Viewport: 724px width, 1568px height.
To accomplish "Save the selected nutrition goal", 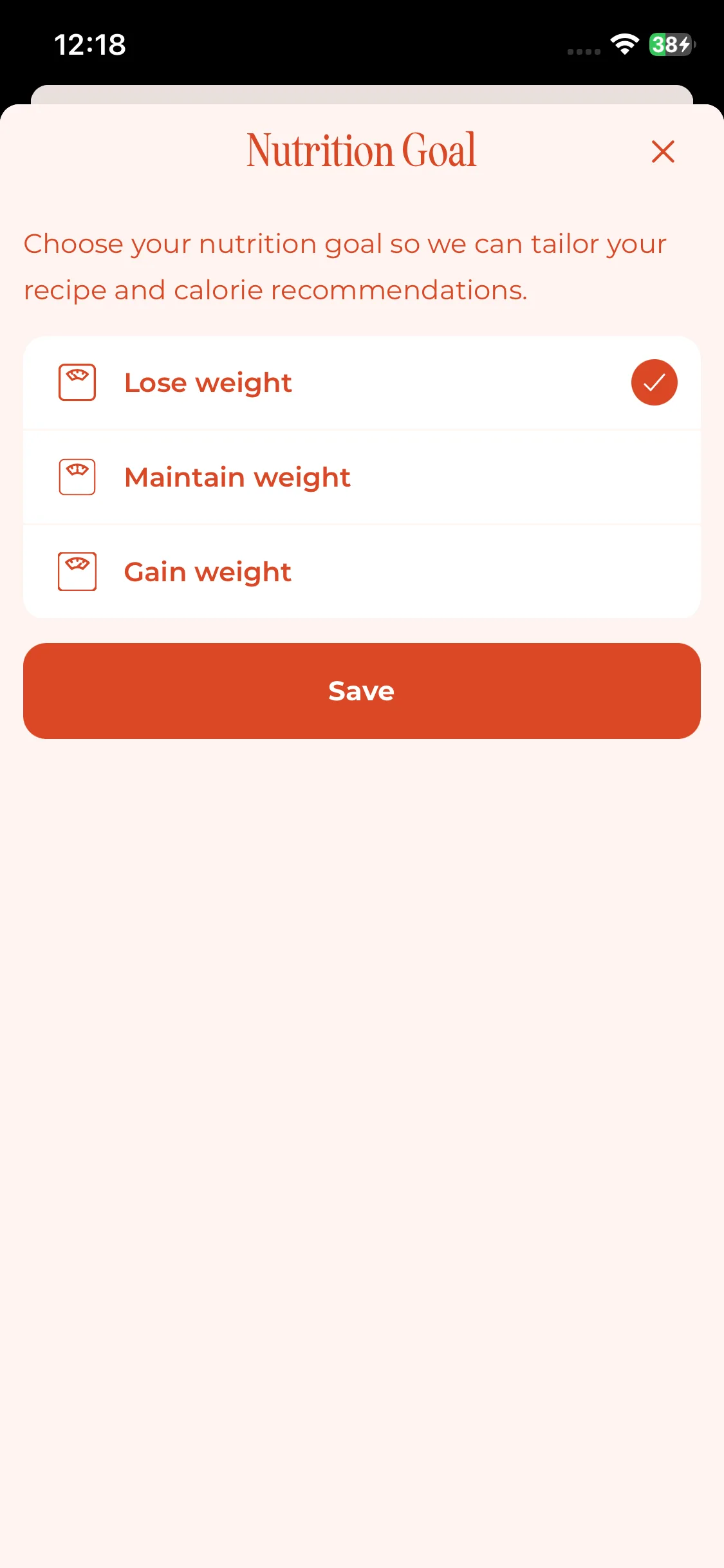I will (x=362, y=691).
